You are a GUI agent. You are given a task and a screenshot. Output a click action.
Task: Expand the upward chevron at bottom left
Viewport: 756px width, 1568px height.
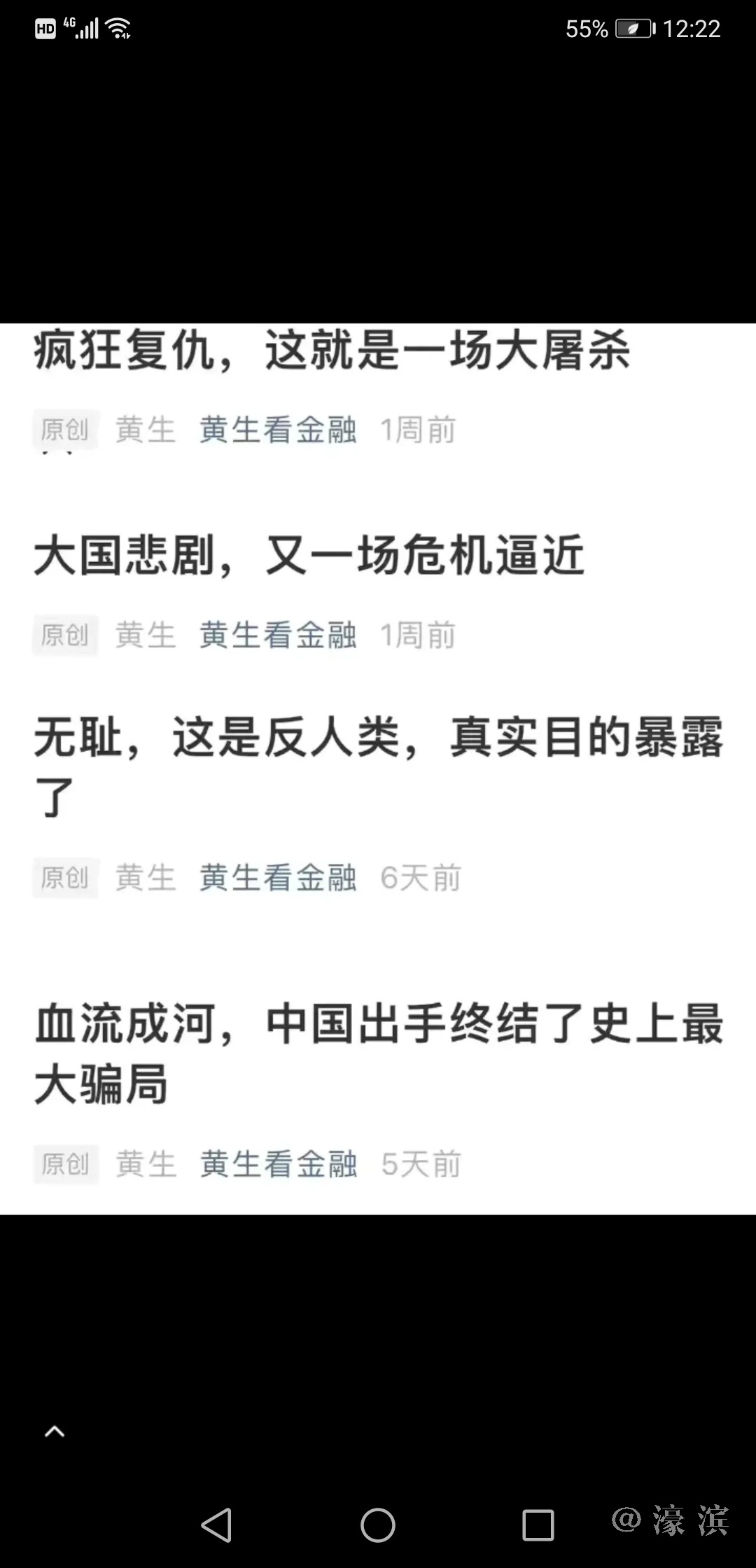[55, 1431]
